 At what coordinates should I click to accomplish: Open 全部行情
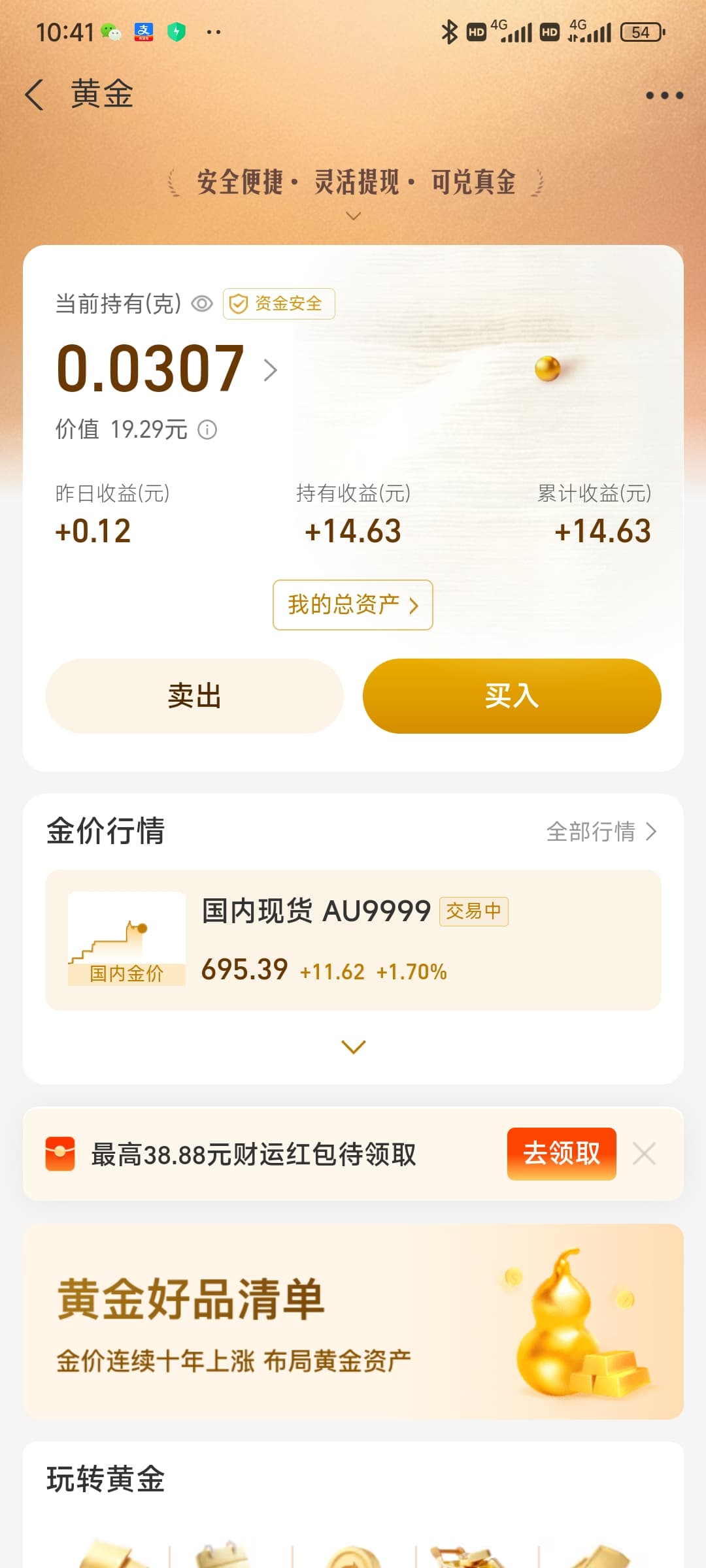pyautogui.click(x=601, y=832)
